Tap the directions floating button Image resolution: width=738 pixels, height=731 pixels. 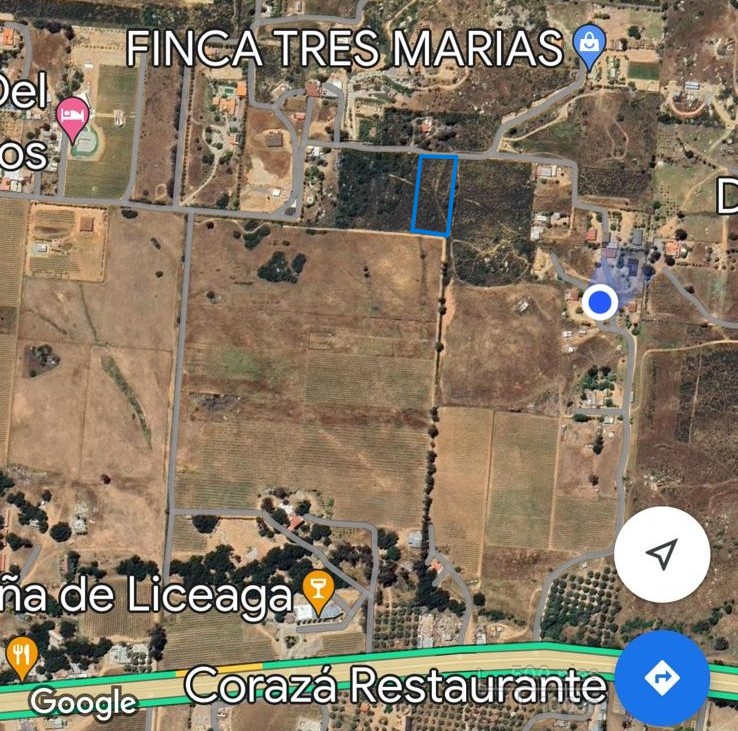click(661, 677)
